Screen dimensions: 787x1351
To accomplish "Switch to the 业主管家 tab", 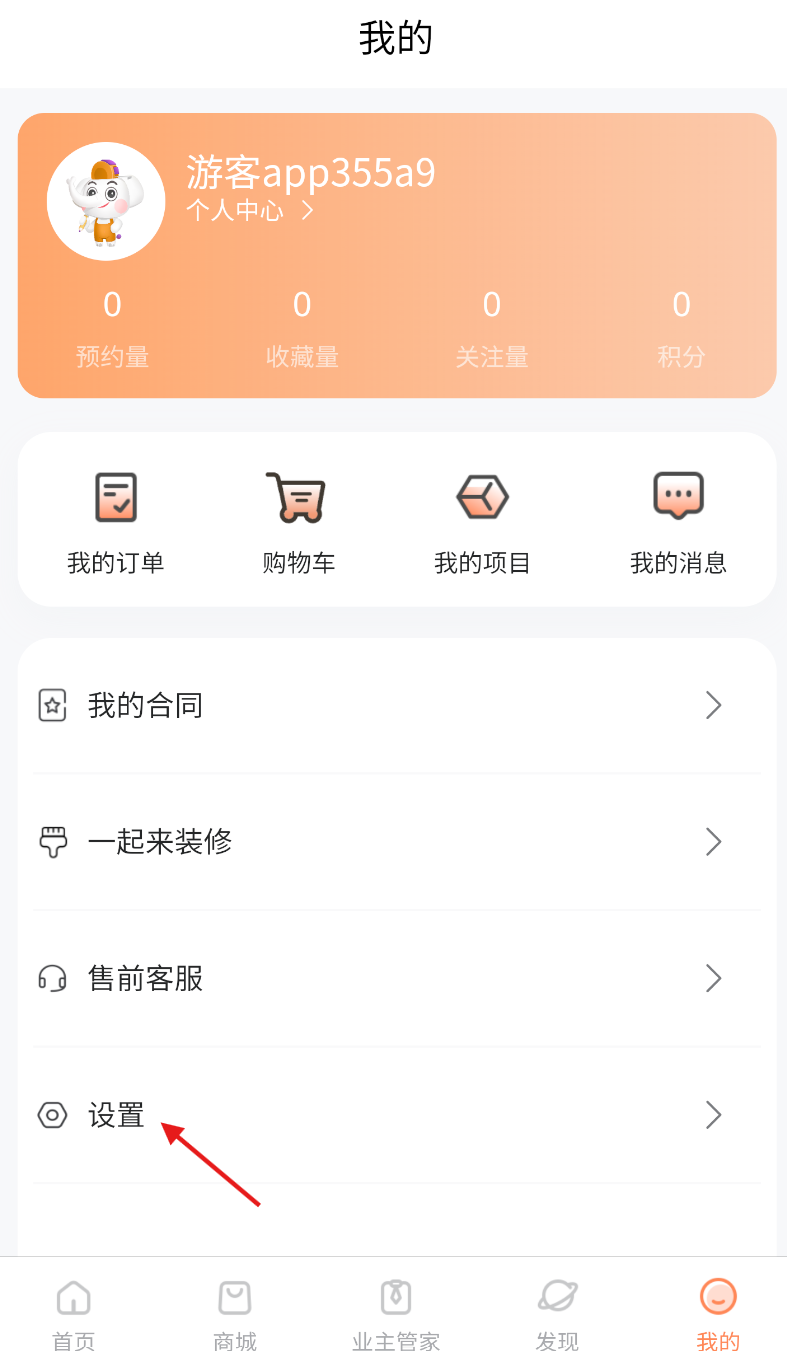I will point(396,1314).
